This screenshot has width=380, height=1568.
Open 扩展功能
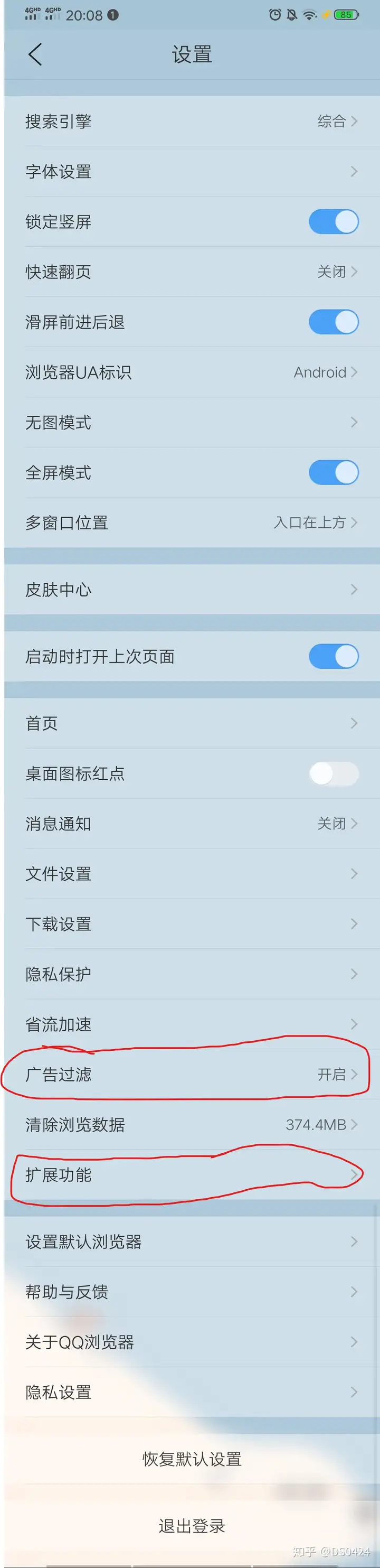[x=191, y=1175]
